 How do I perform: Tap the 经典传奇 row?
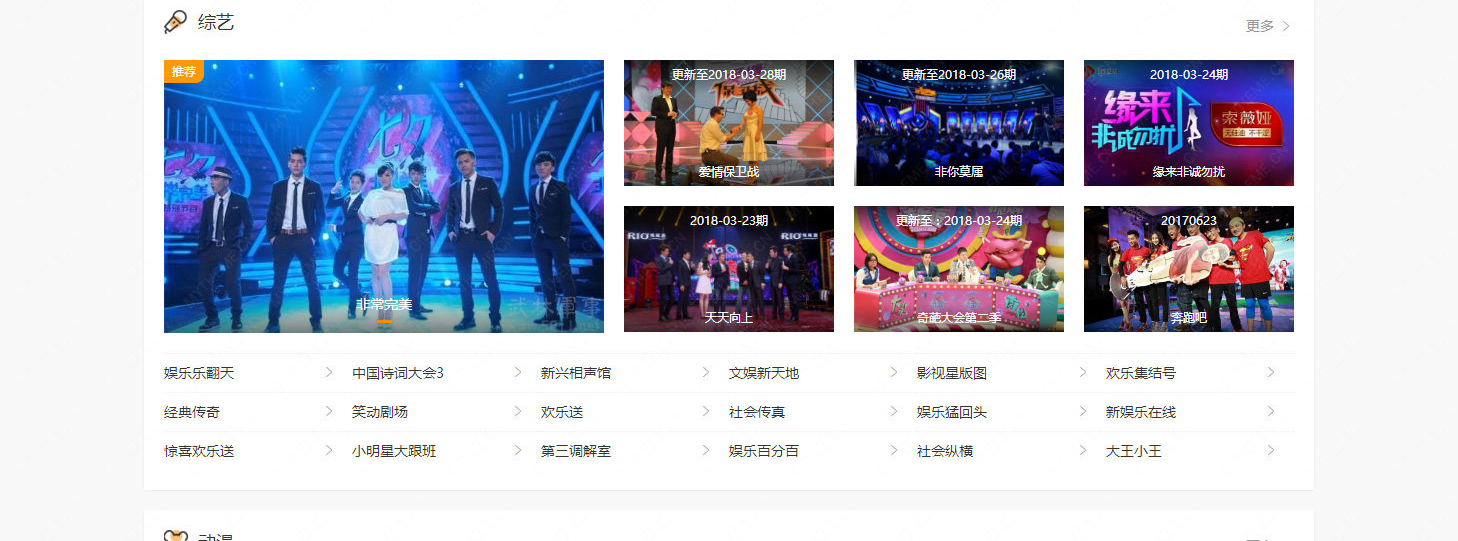click(192, 412)
